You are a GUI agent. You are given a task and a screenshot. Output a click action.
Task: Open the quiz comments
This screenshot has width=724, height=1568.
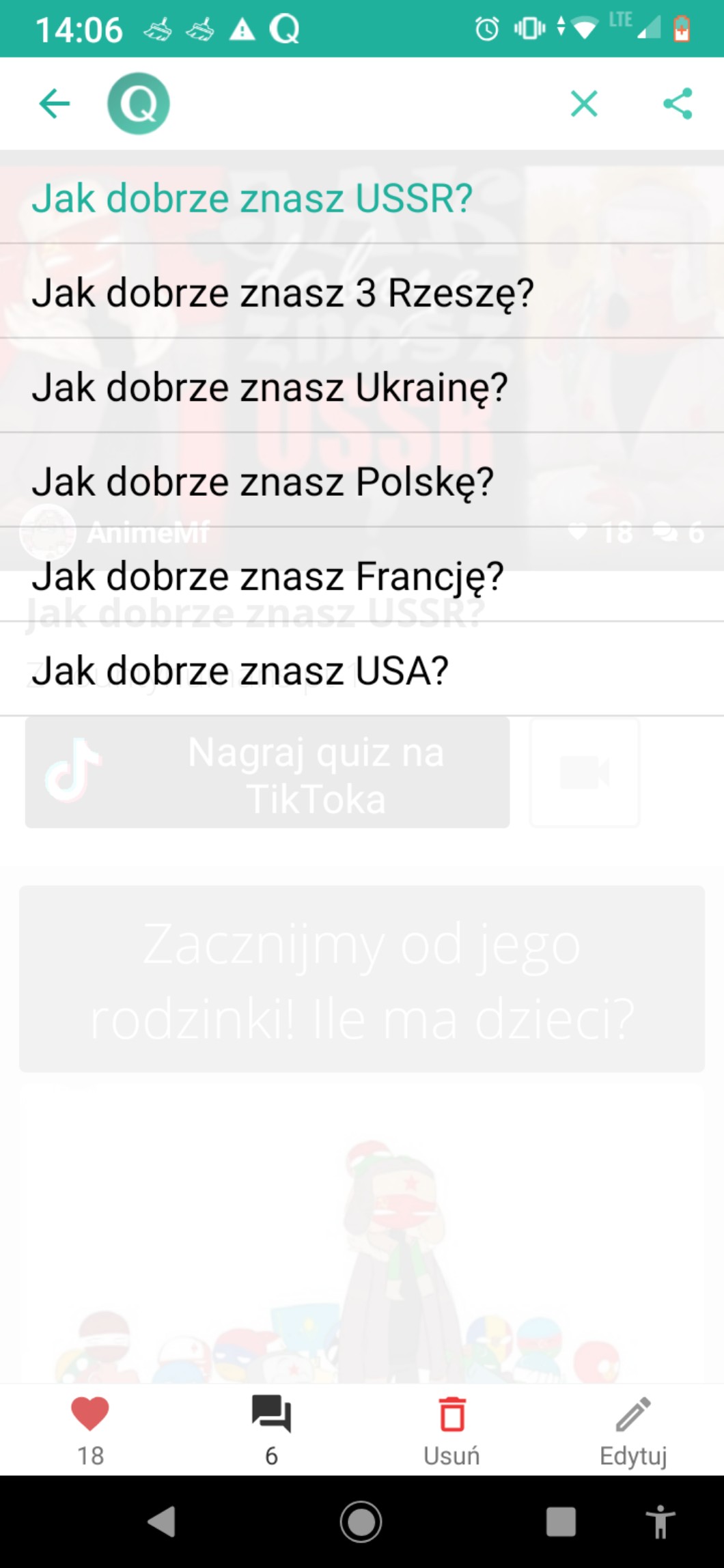coord(271,1429)
